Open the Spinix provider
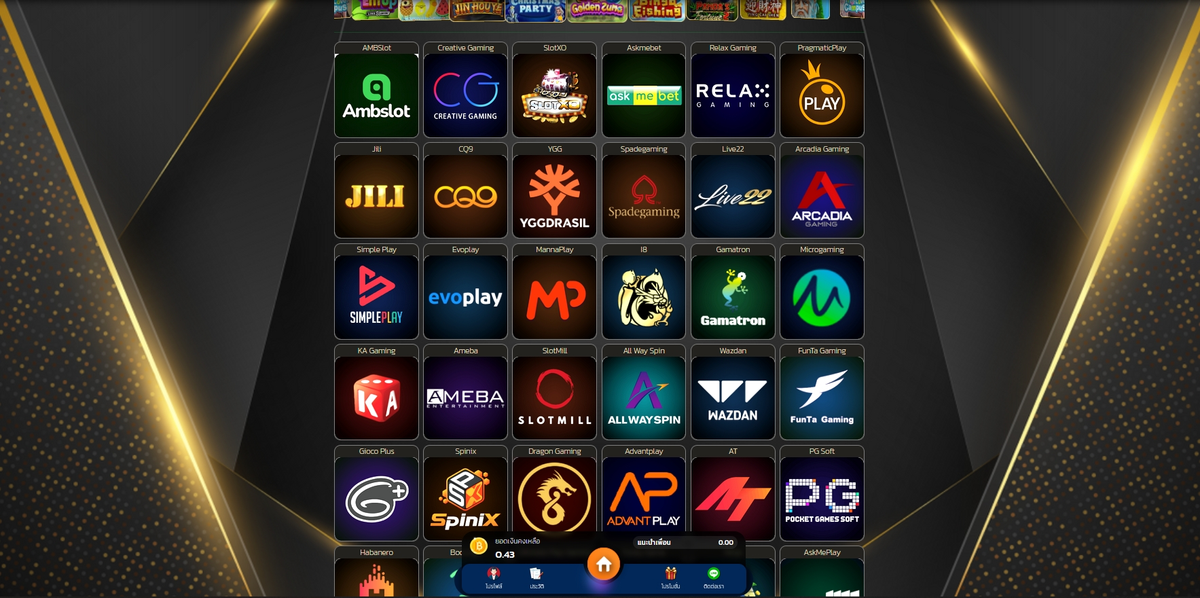 tap(465, 499)
